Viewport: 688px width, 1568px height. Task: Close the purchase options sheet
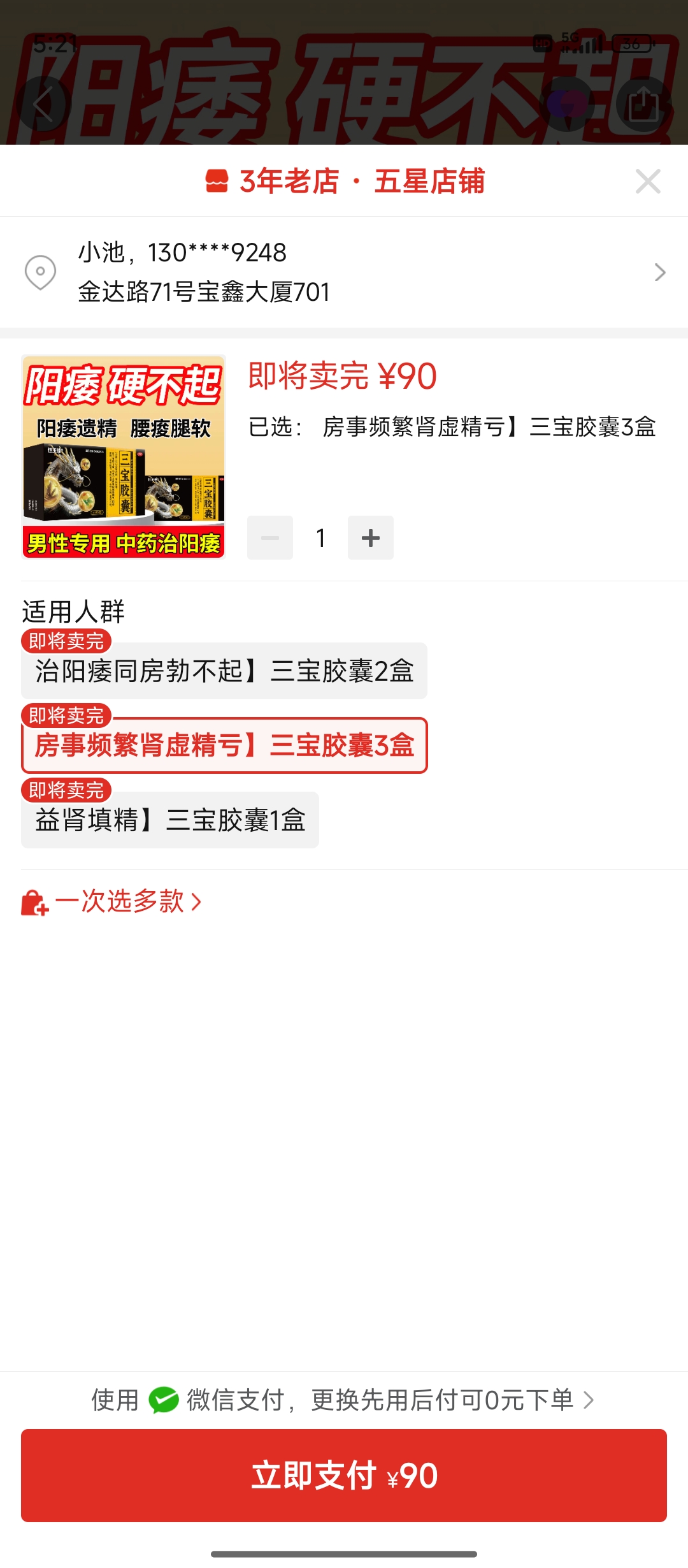(x=648, y=182)
